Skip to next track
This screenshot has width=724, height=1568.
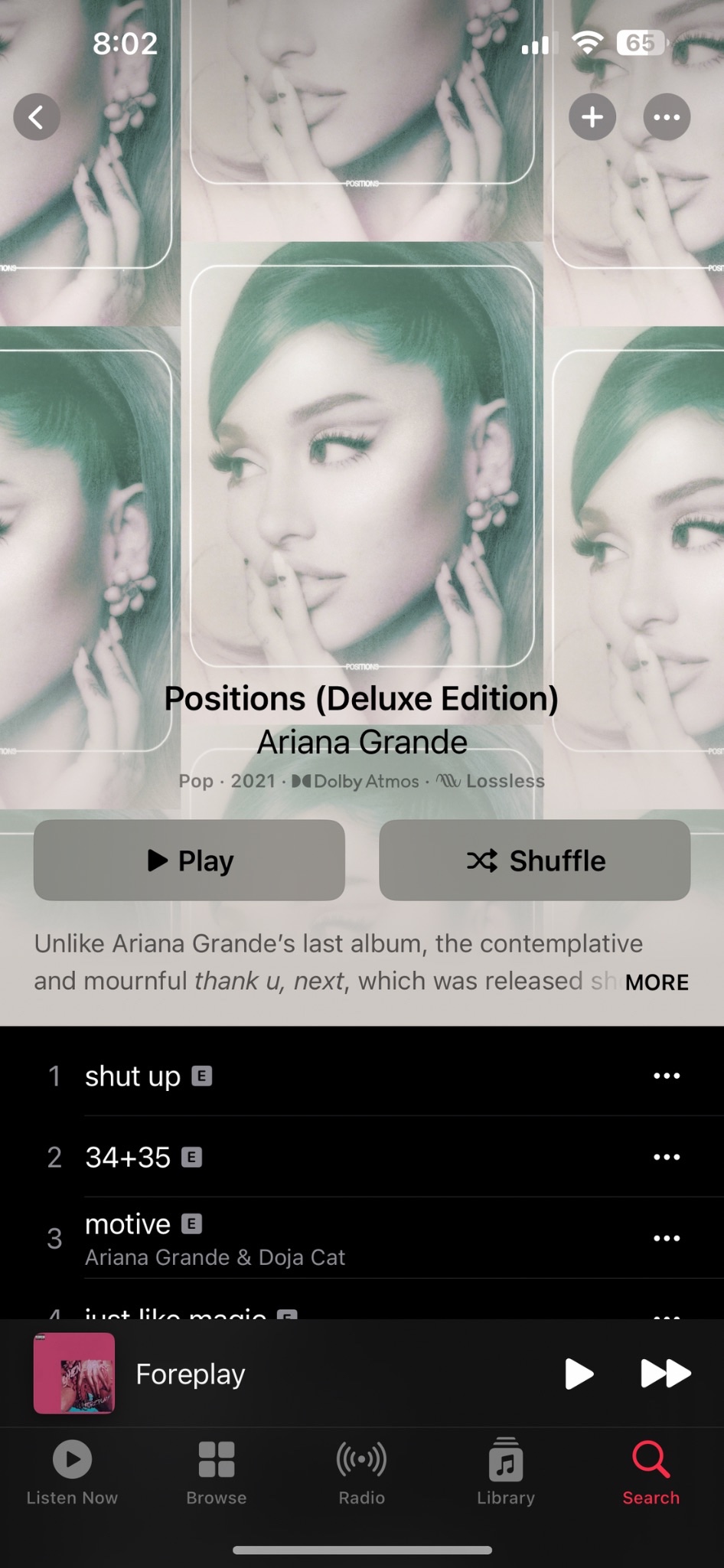tap(665, 1374)
